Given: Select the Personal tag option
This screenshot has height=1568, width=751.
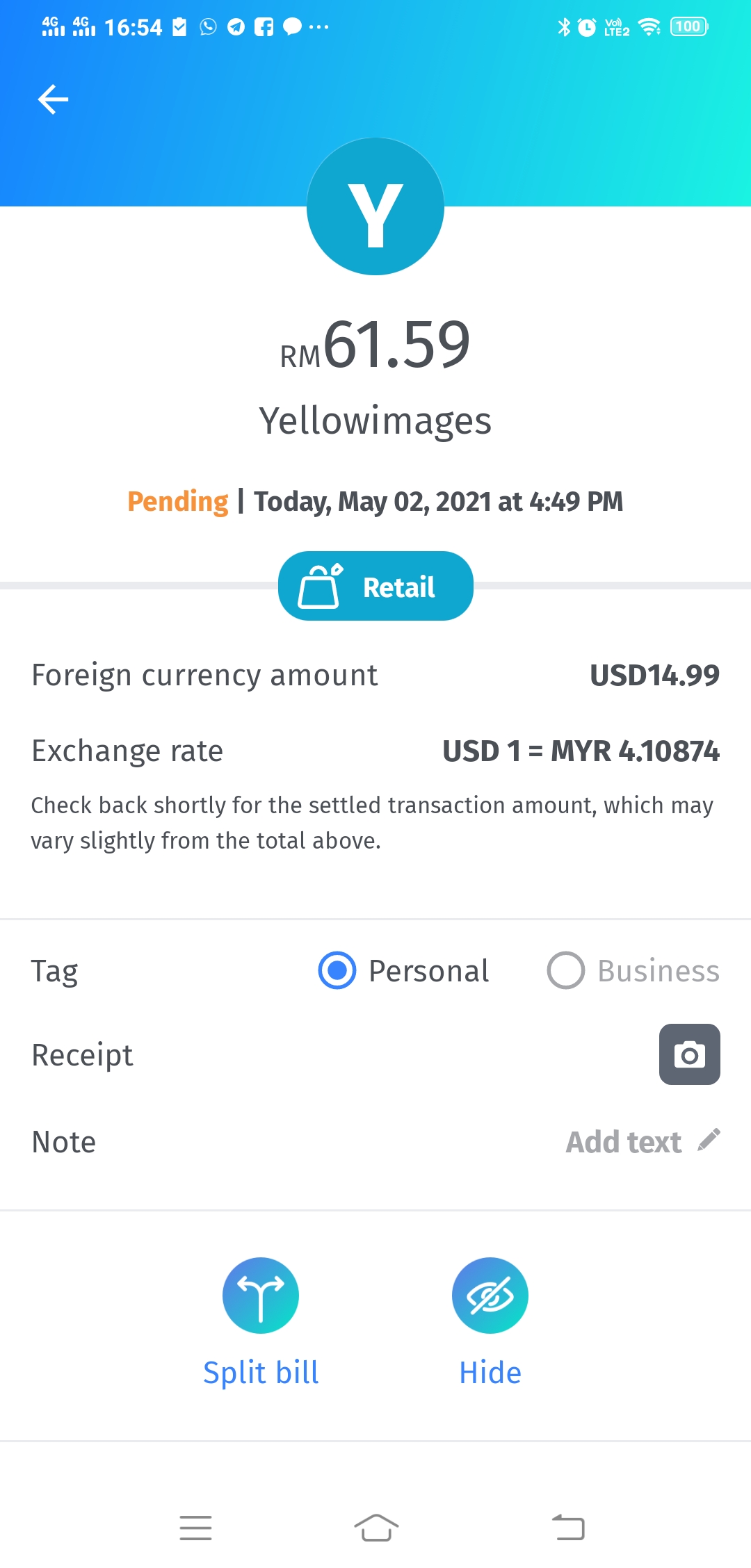Looking at the screenshot, I should pos(403,970).
